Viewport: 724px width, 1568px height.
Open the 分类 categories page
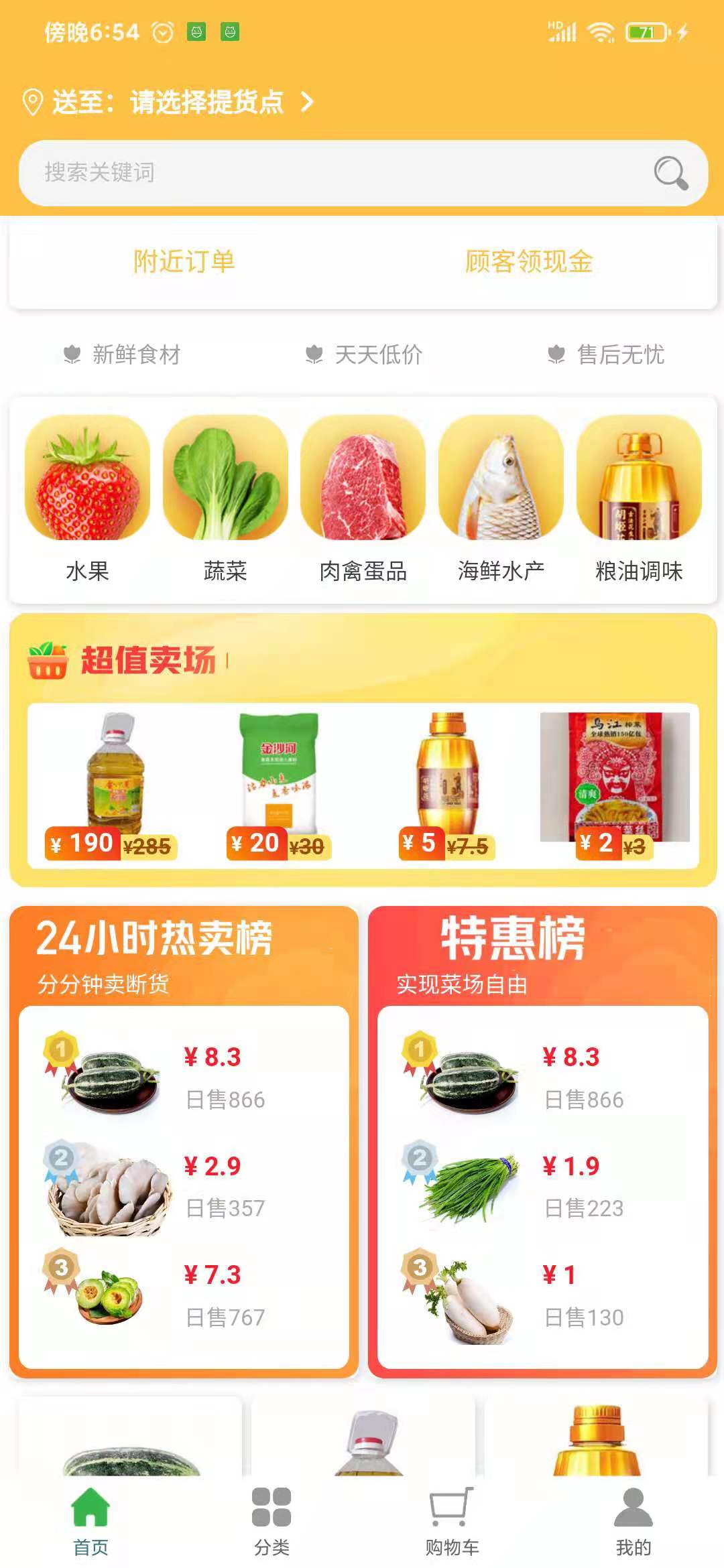pos(271,1514)
